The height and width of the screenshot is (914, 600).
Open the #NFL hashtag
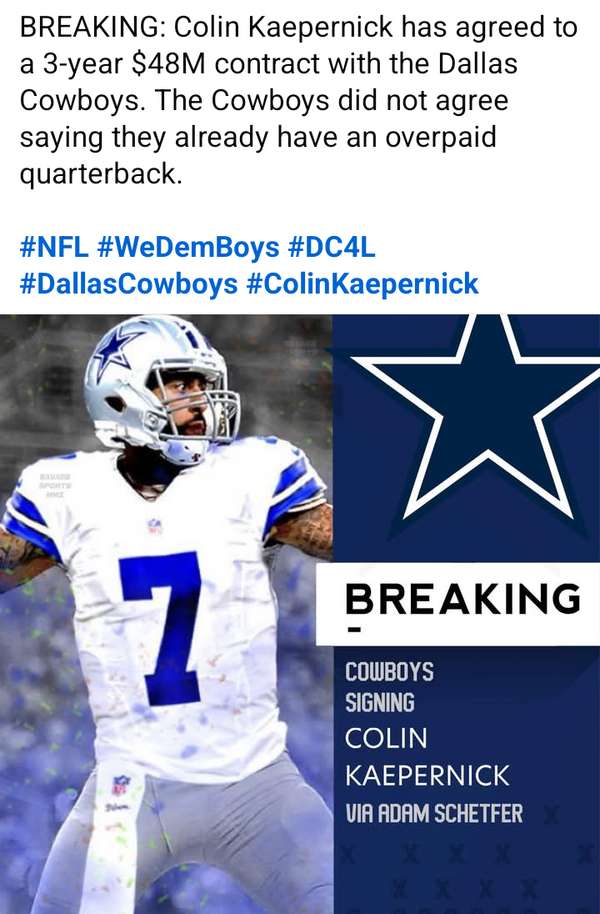[x=54, y=246]
